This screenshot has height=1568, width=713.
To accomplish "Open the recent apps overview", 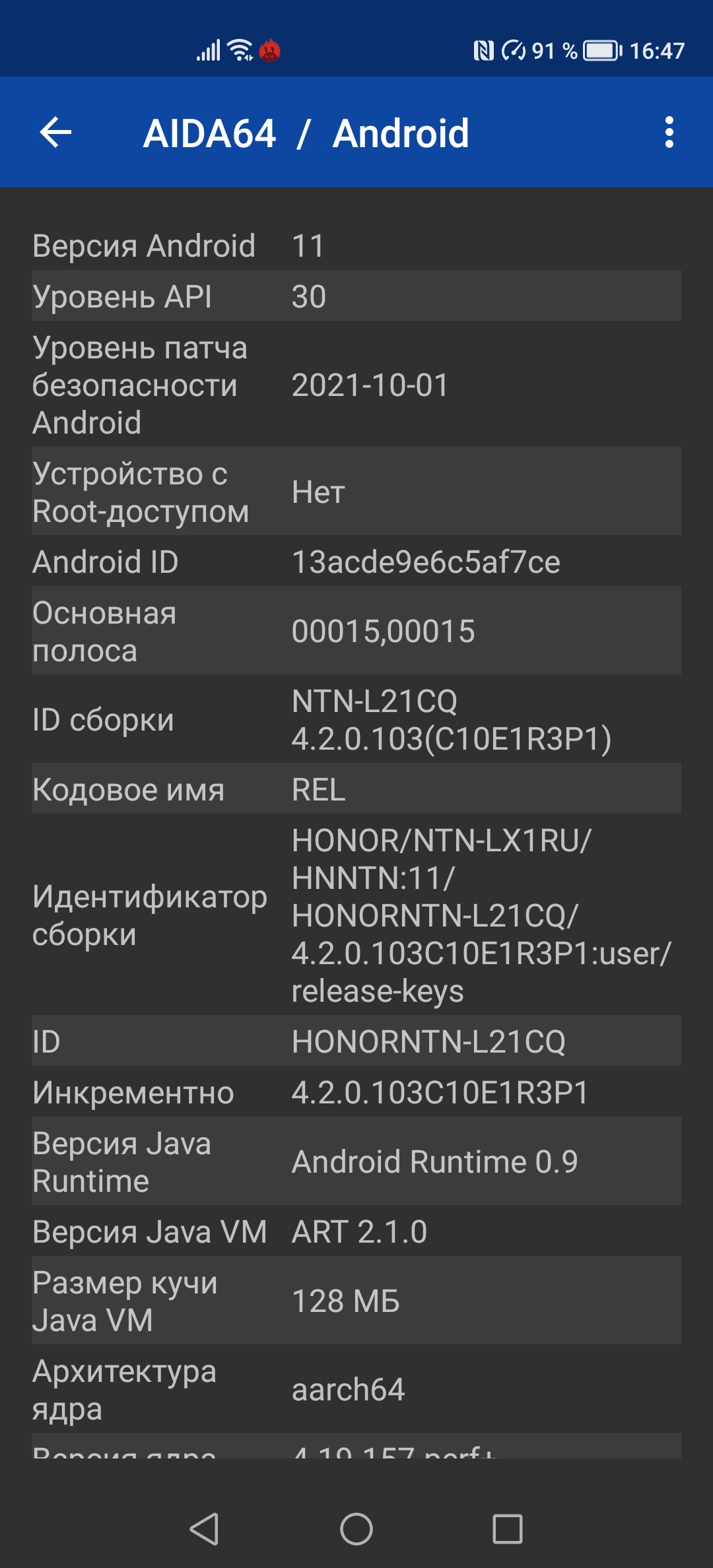I will pos(508,1528).
